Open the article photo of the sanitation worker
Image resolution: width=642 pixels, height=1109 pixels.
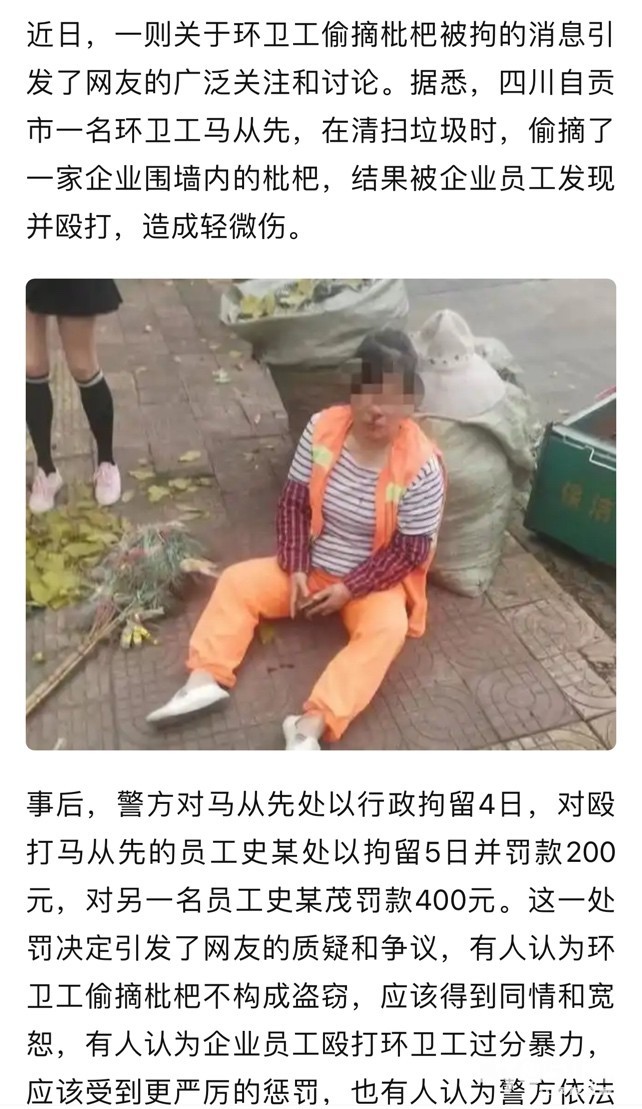pos(321,514)
